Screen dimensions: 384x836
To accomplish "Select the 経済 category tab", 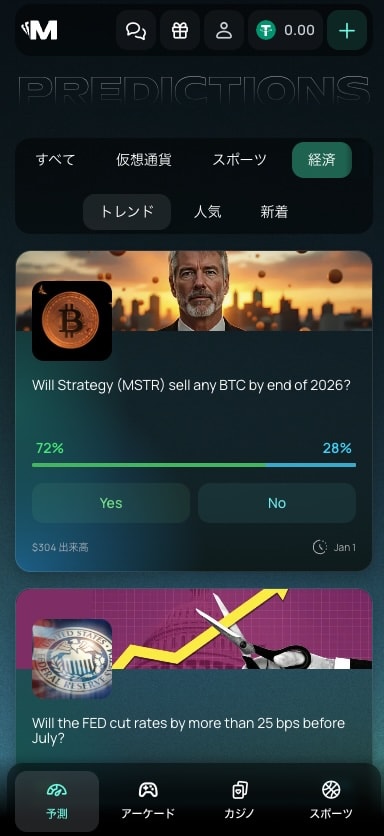I will (x=322, y=160).
